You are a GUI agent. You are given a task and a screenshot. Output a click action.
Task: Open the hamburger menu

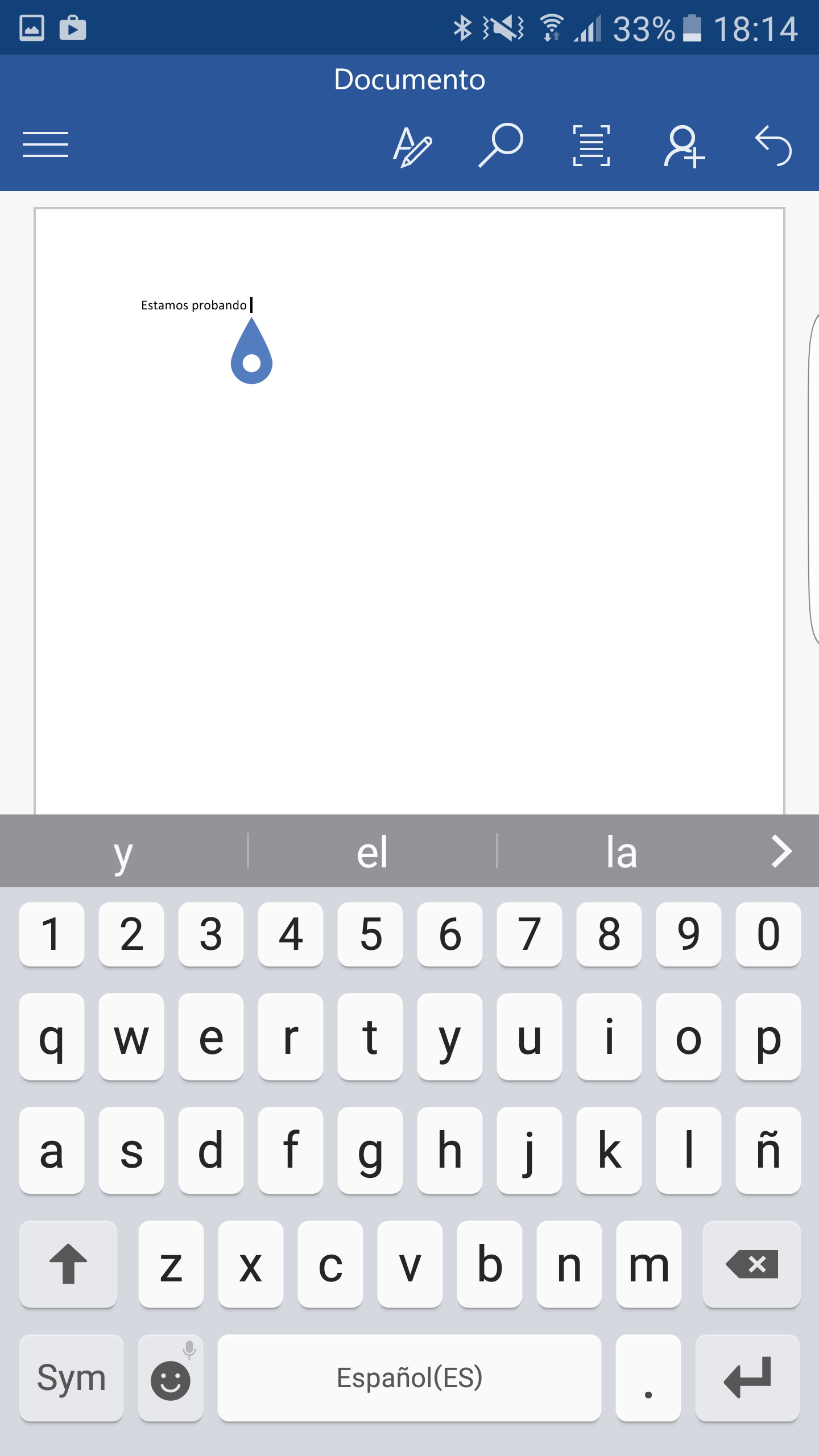click(45, 144)
